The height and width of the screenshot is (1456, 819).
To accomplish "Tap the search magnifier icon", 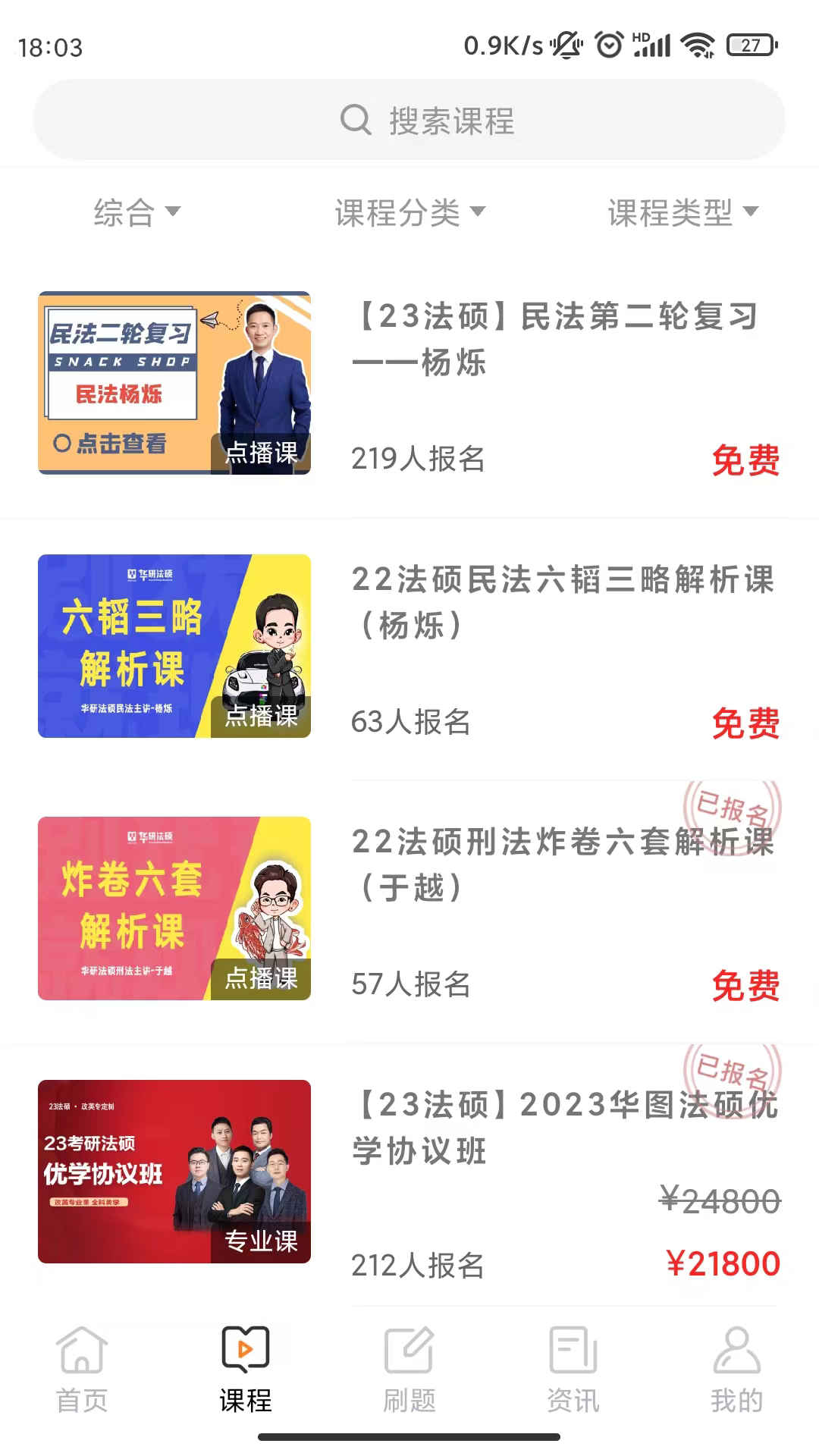I will click(x=355, y=120).
